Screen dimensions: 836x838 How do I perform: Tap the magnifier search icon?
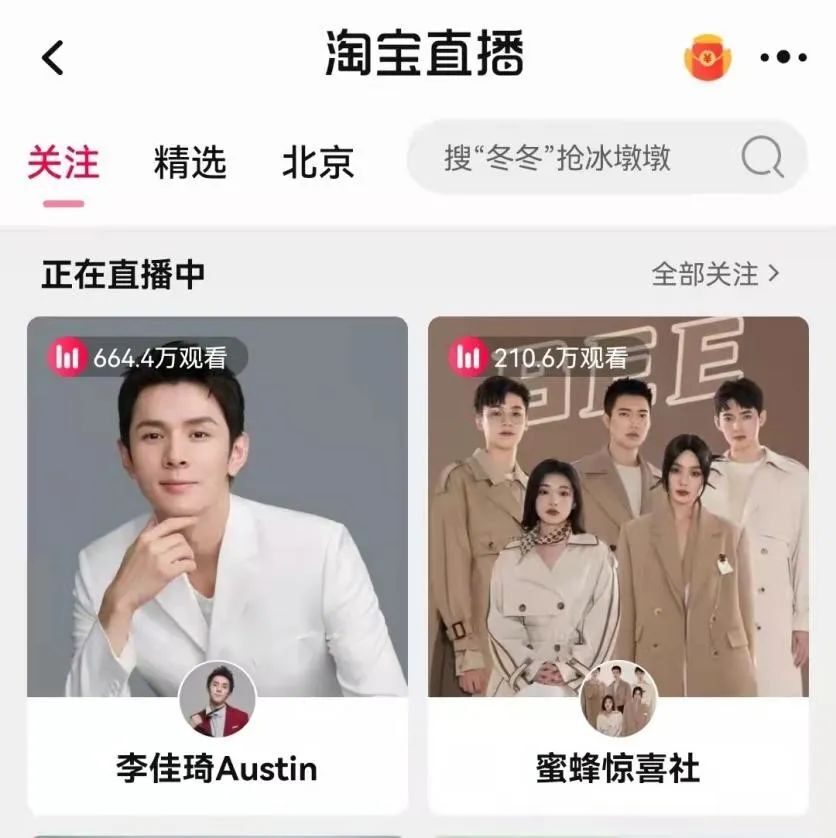click(763, 157)
